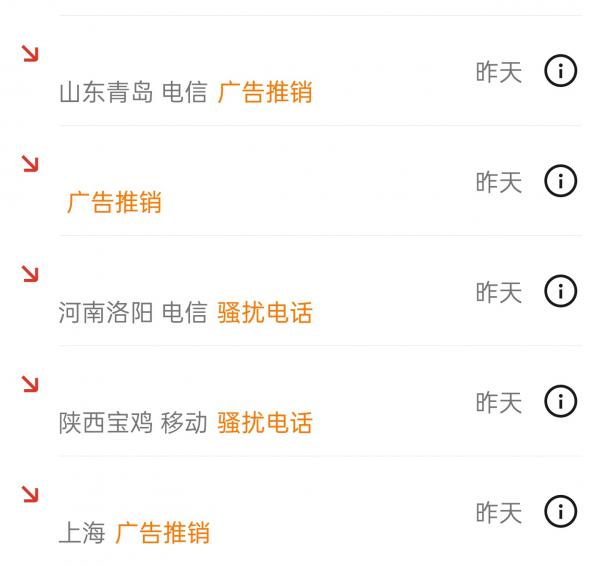Show details for the call tagged only 广告推销
Screen dimensions: 600x566
point(560,181)
